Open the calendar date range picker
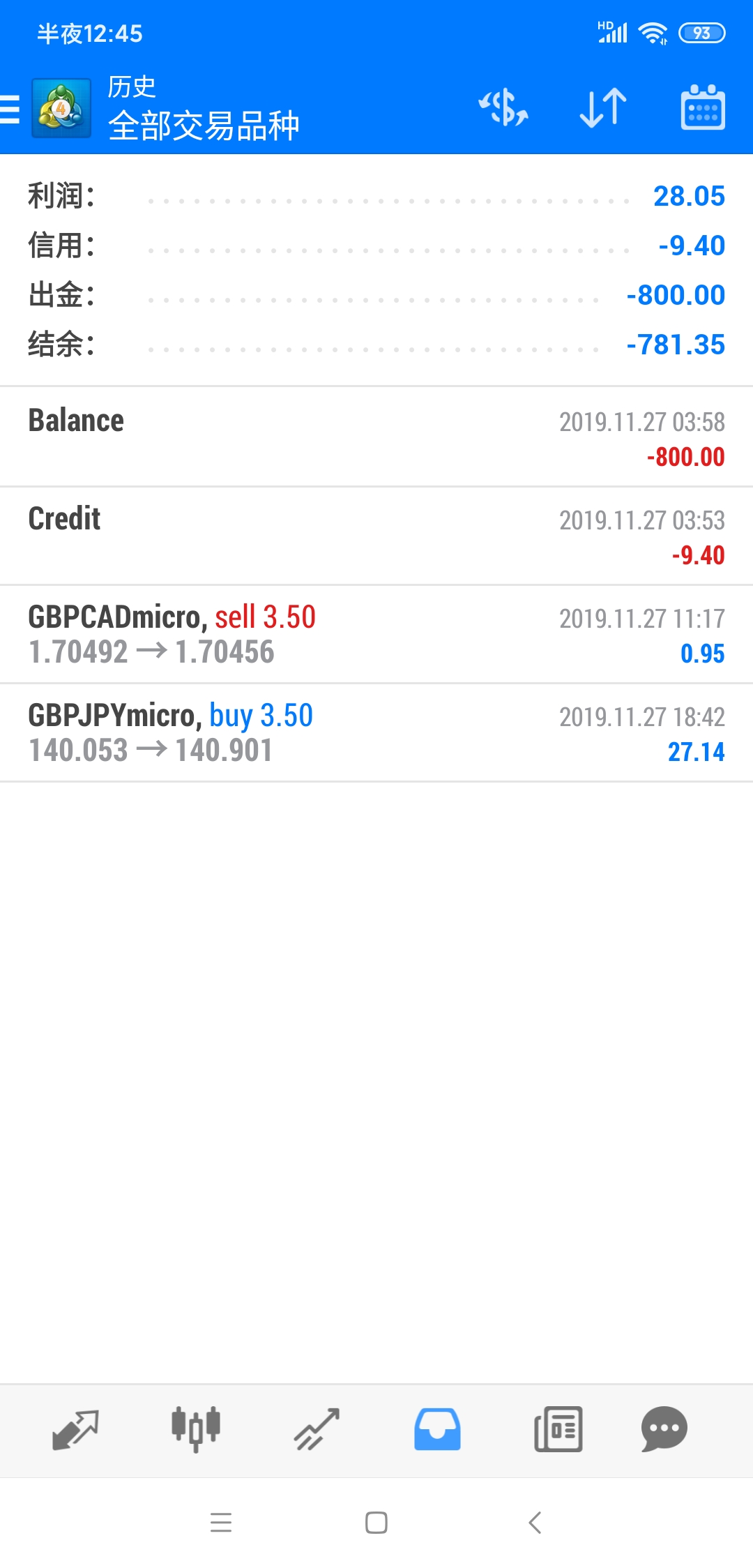The width and height of the screenshot is (753, 1568). pyautogui.click(x=703, y=107)
